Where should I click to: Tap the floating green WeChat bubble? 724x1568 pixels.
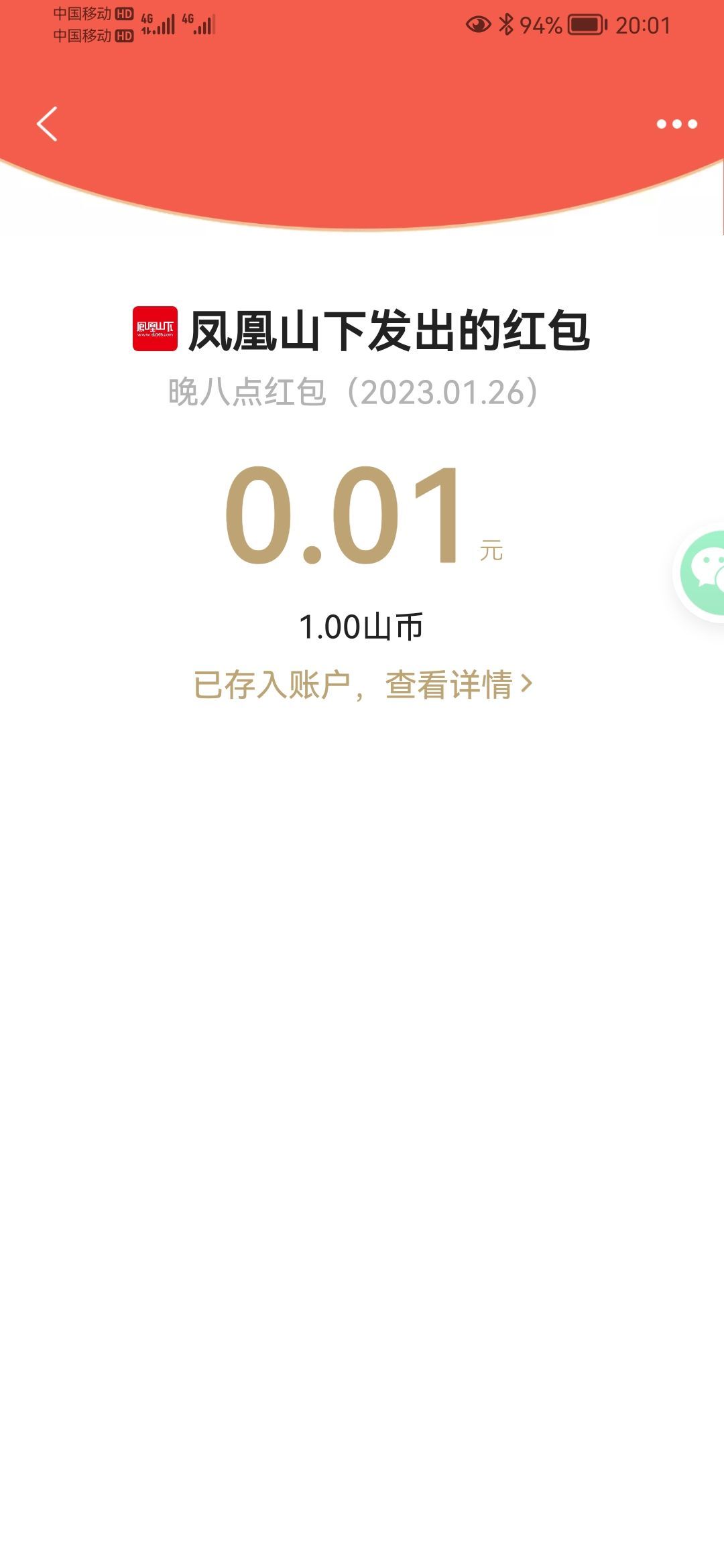[703, 572]
